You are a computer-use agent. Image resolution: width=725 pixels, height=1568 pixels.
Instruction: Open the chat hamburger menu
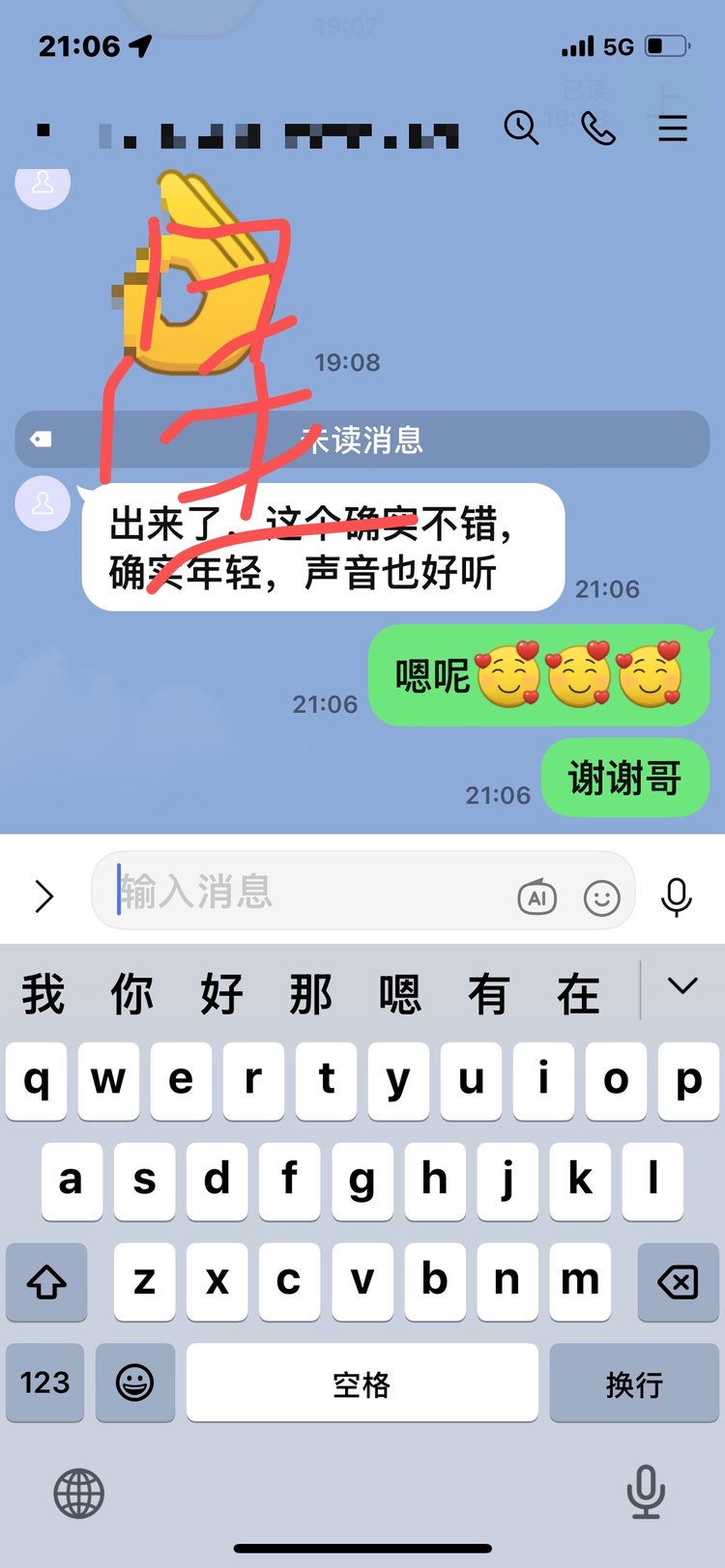coord(673,128)
